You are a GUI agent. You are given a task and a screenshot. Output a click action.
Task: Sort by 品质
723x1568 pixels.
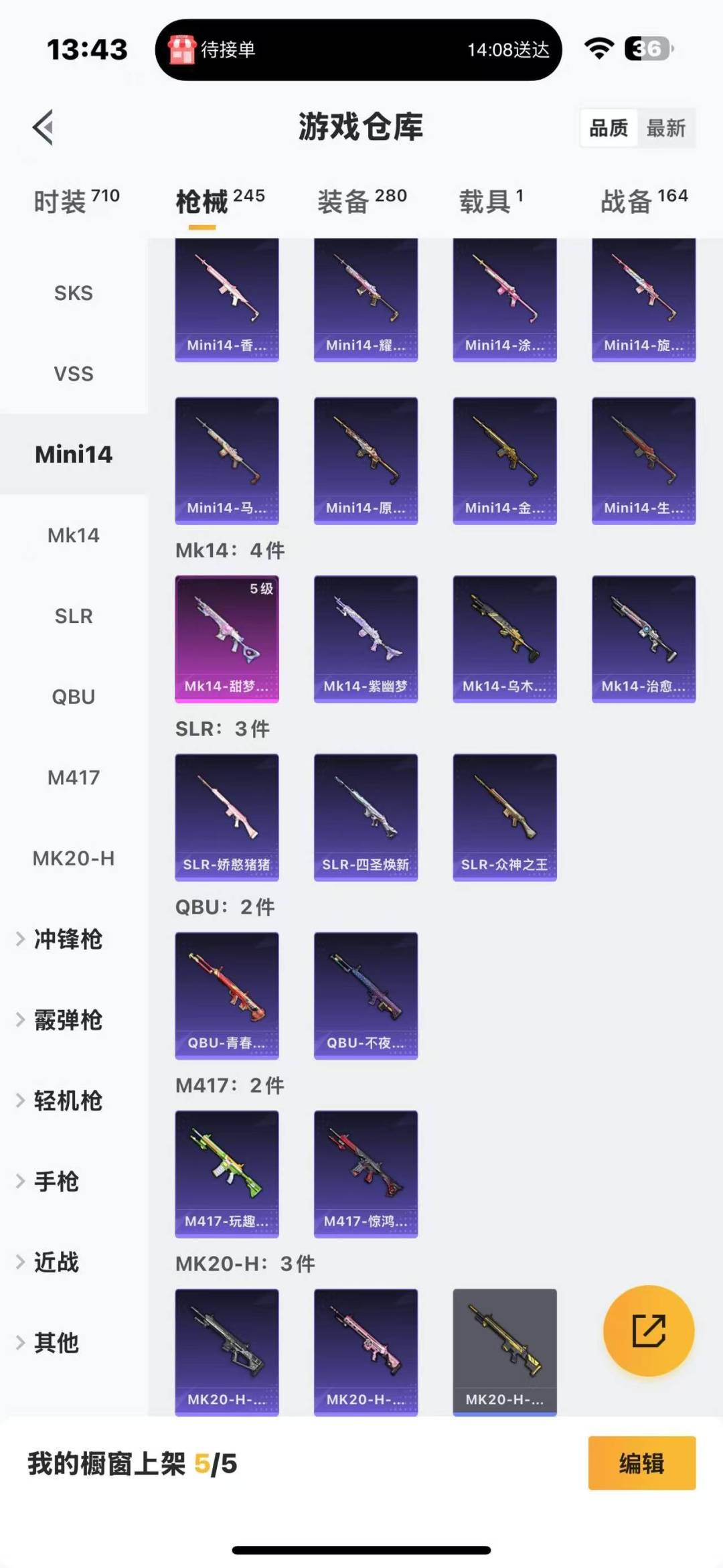[609, 128]
